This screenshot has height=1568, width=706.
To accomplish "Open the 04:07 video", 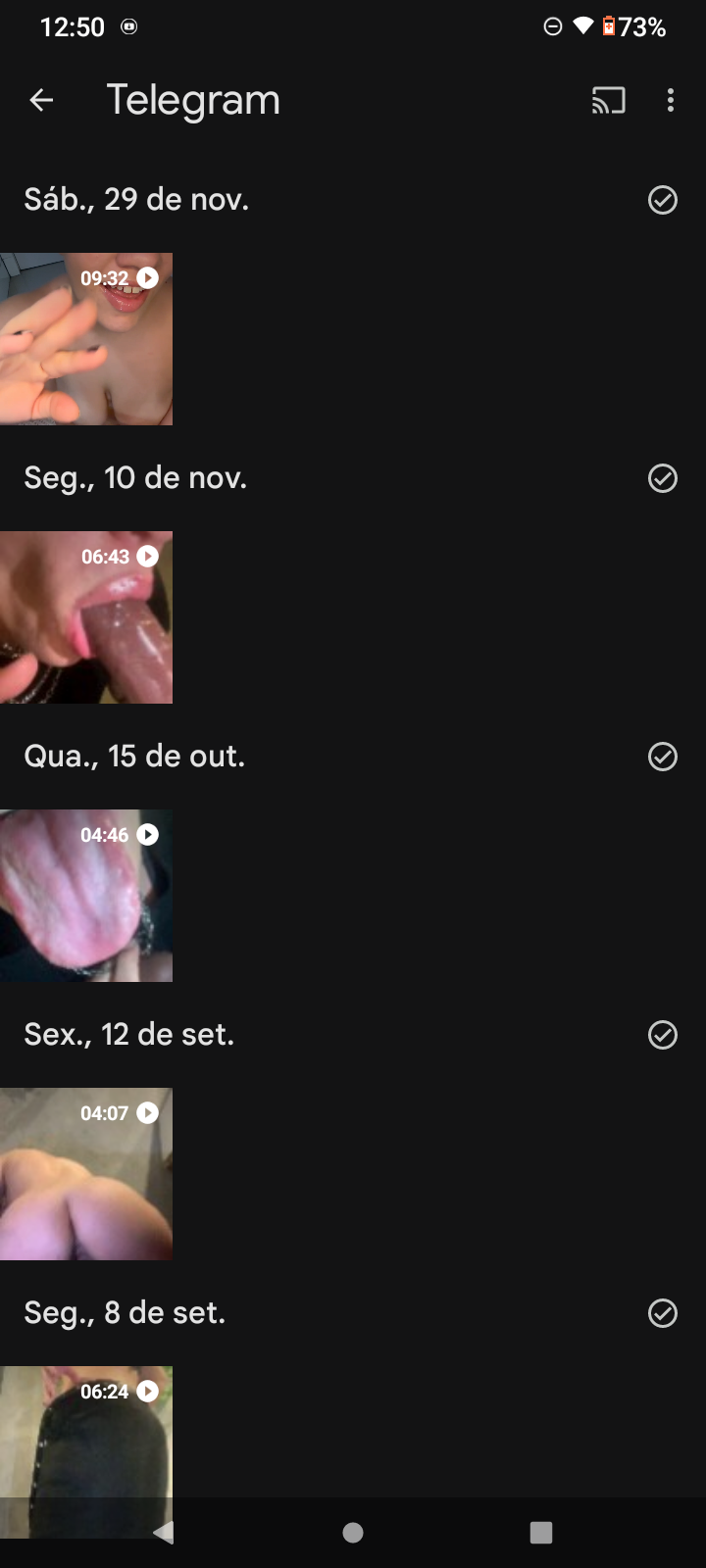I will [86, 1174].
